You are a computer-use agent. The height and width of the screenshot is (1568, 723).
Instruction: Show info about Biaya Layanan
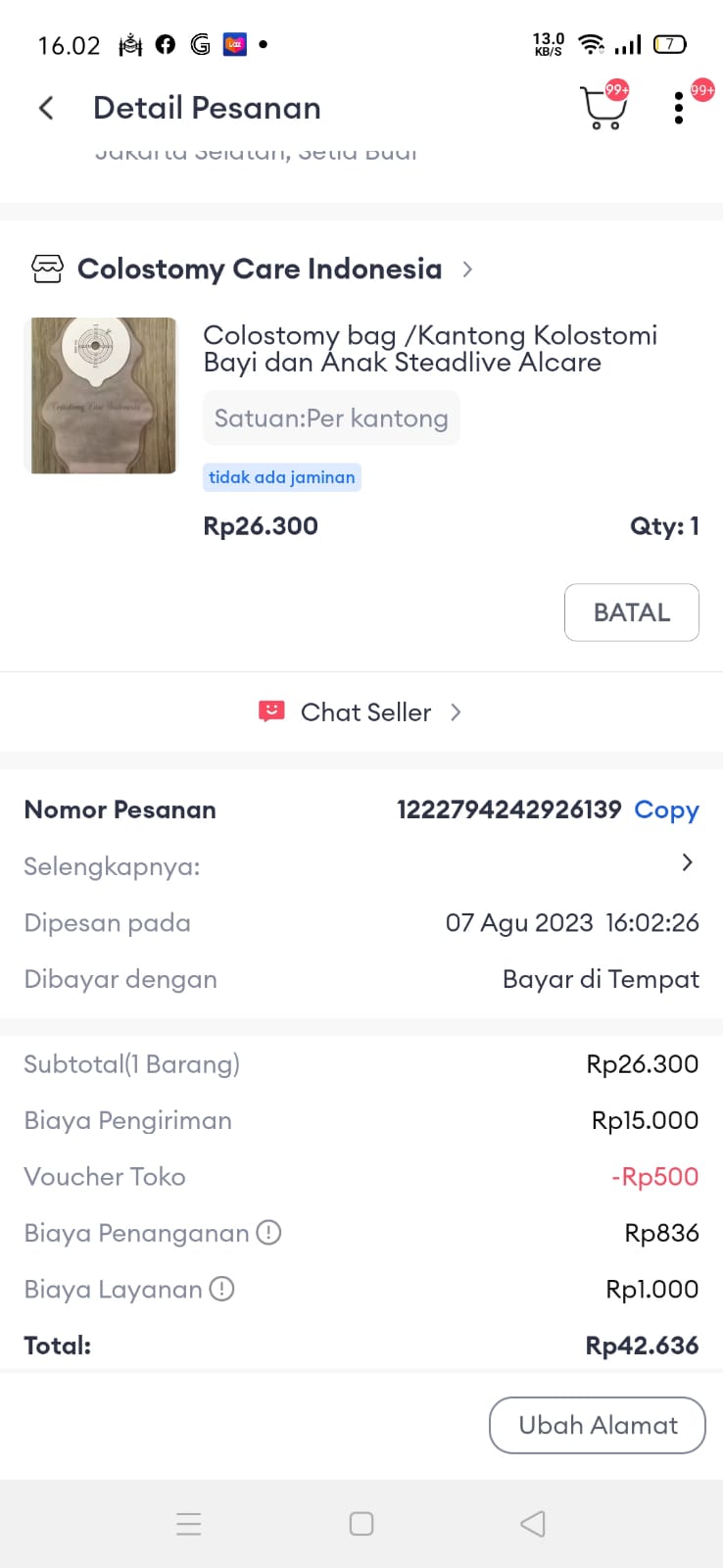tap(222, 1289)
